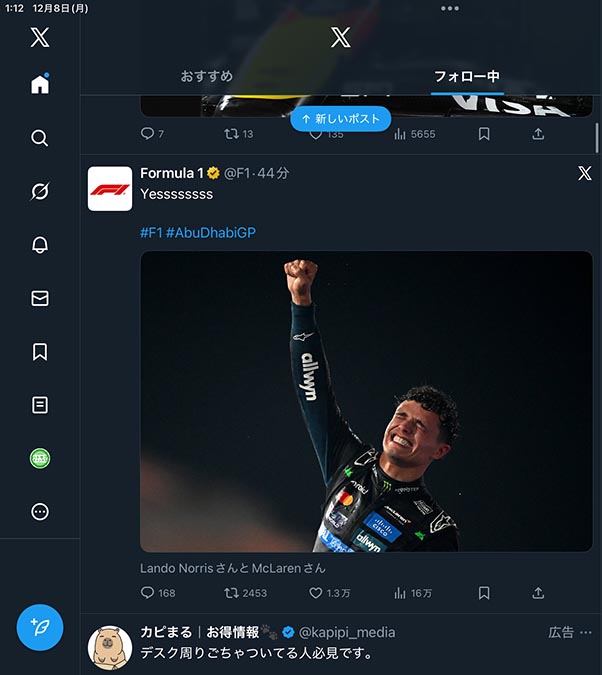Bookmark the Formula 1 post
The width and height of the screenshot is (602, 675).
click(x=484, y=593)
